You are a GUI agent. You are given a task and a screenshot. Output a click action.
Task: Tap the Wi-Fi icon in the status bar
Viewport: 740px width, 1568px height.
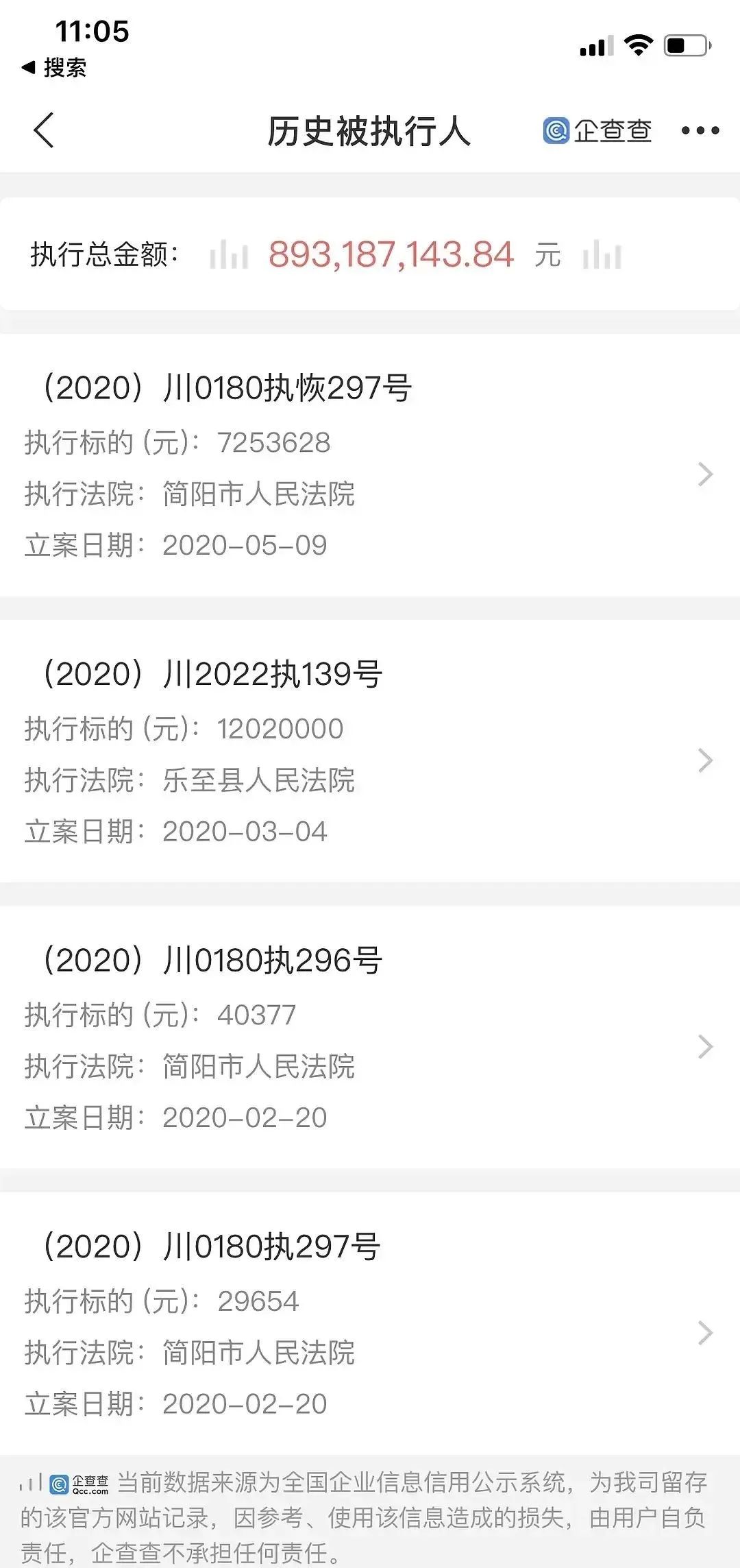coord(639,45)
